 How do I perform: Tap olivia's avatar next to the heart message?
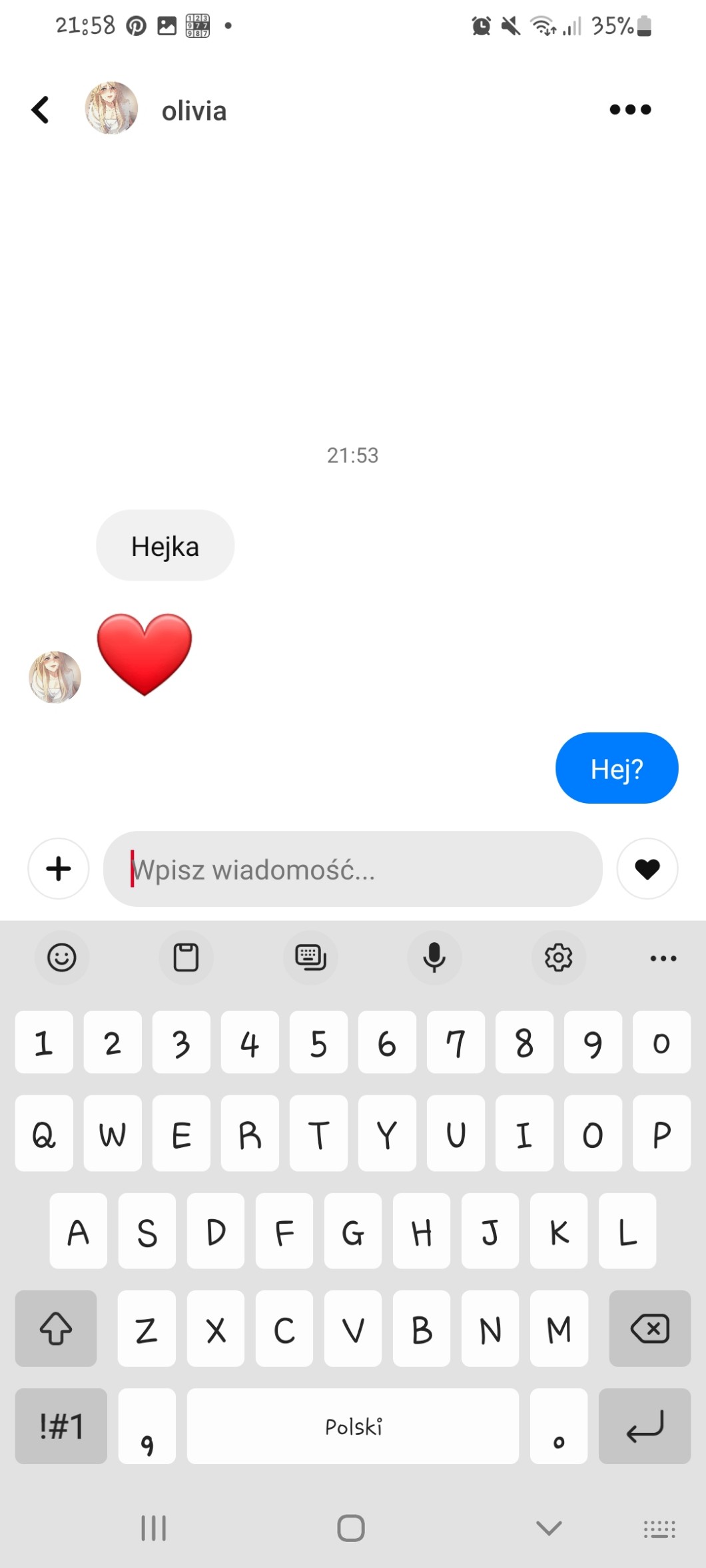click(55, 676)
